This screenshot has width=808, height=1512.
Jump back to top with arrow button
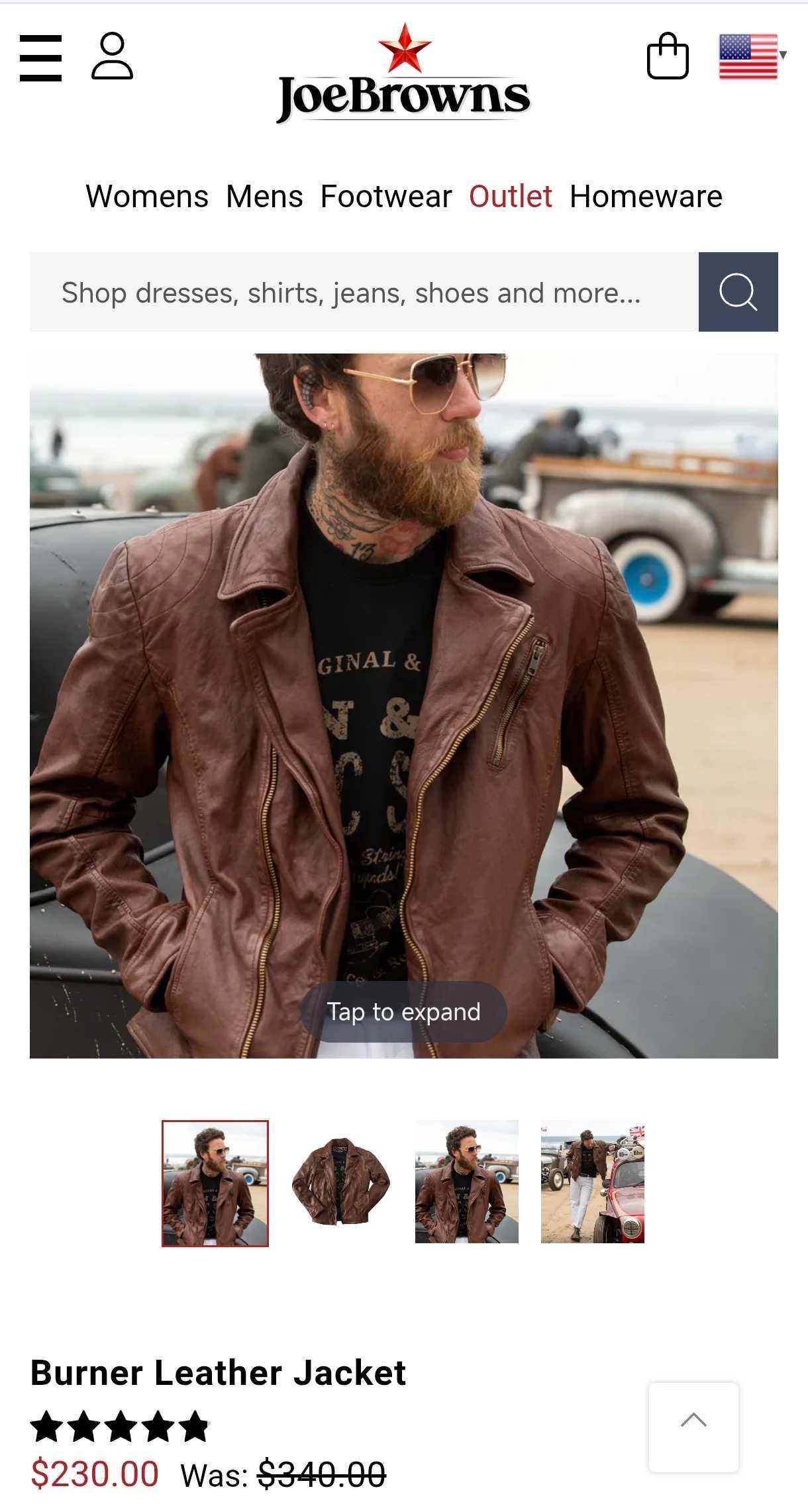click(x=693, y=1427)
